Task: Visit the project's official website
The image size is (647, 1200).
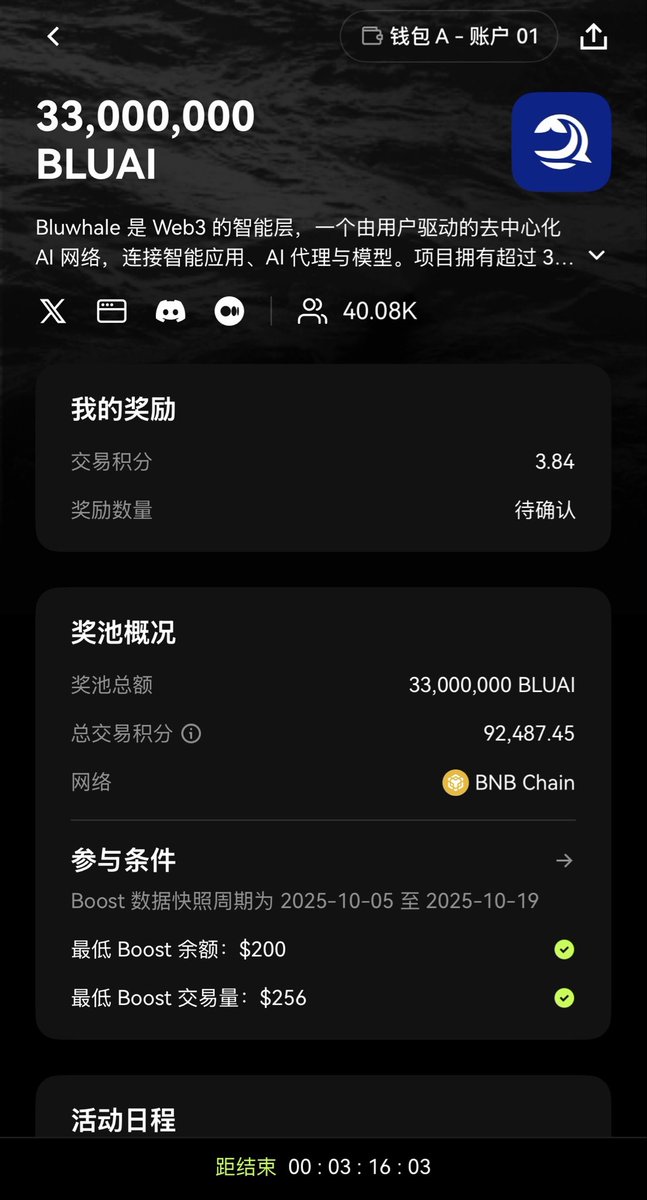Action: pyautogui.click(x=111, y=311)
